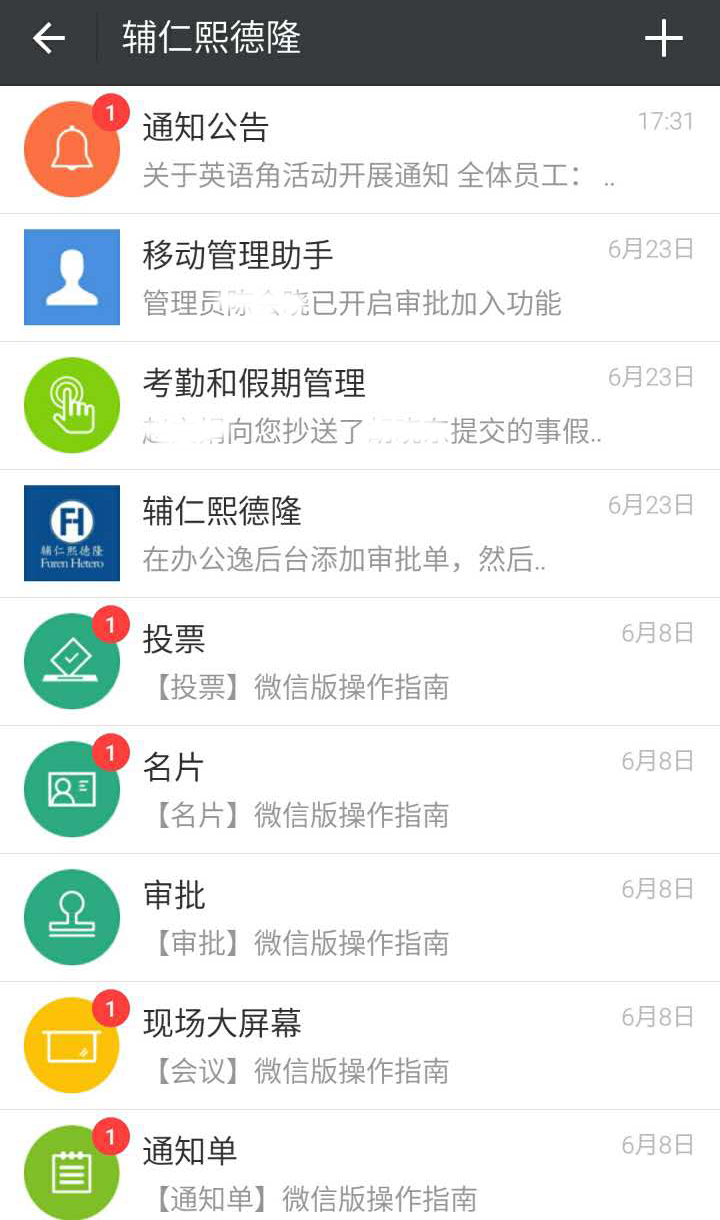Open the 辅仁熙德隆 message row

[x=360, y=534]
